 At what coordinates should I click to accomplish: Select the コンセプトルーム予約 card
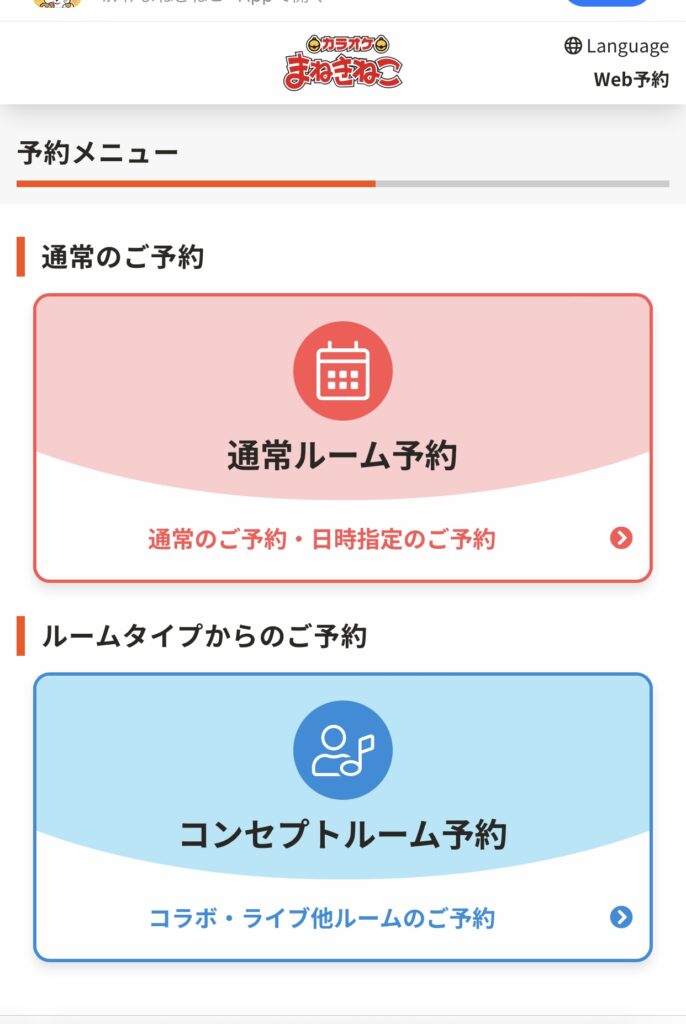pos(343,817)
